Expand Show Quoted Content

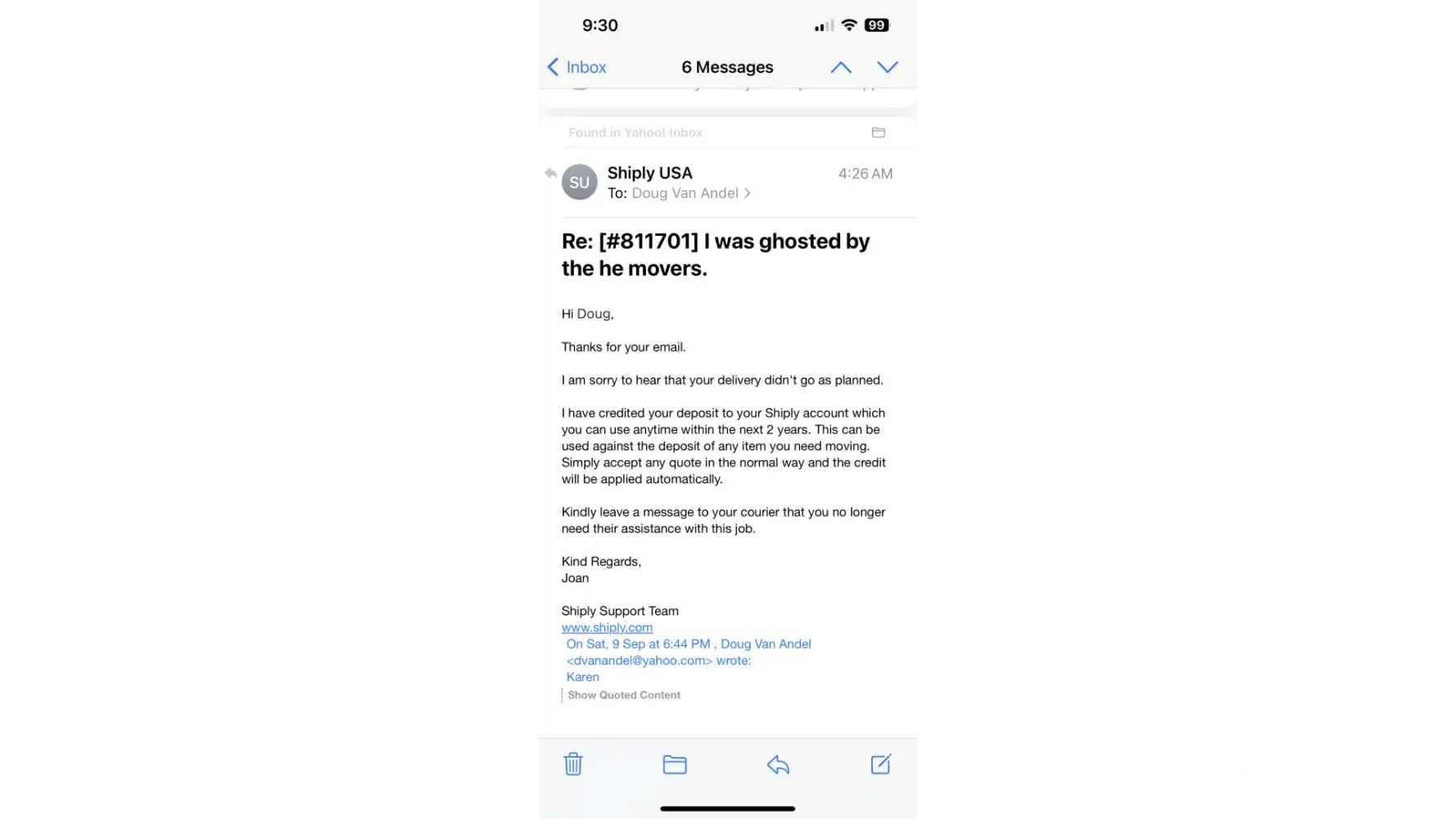pos(624,695)
